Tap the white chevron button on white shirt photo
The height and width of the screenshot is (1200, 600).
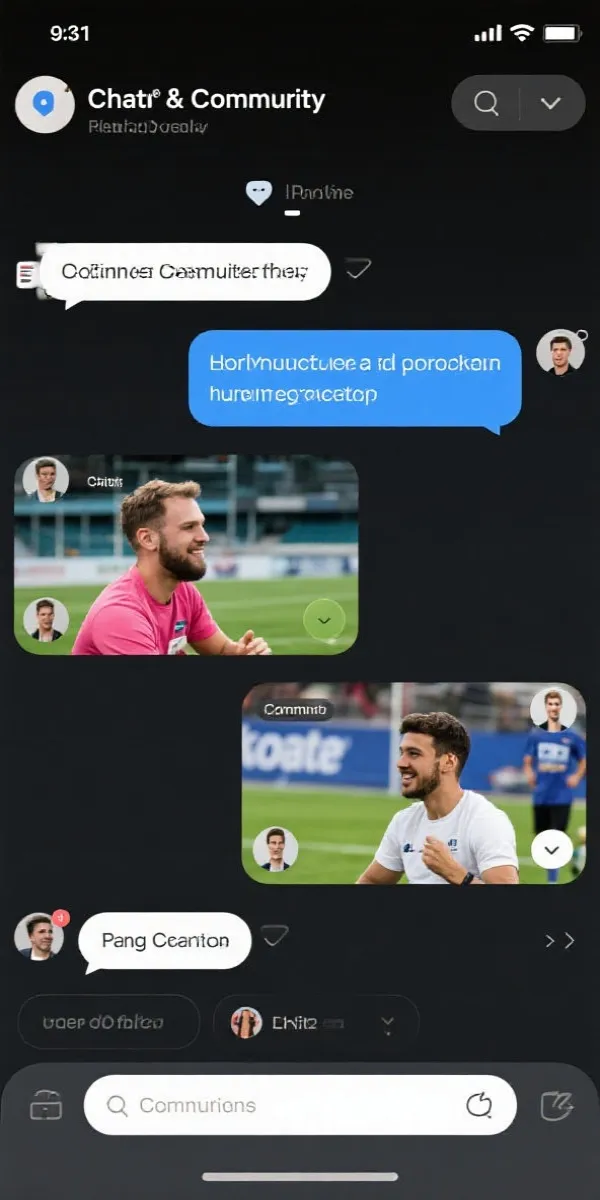click(551, 850)
